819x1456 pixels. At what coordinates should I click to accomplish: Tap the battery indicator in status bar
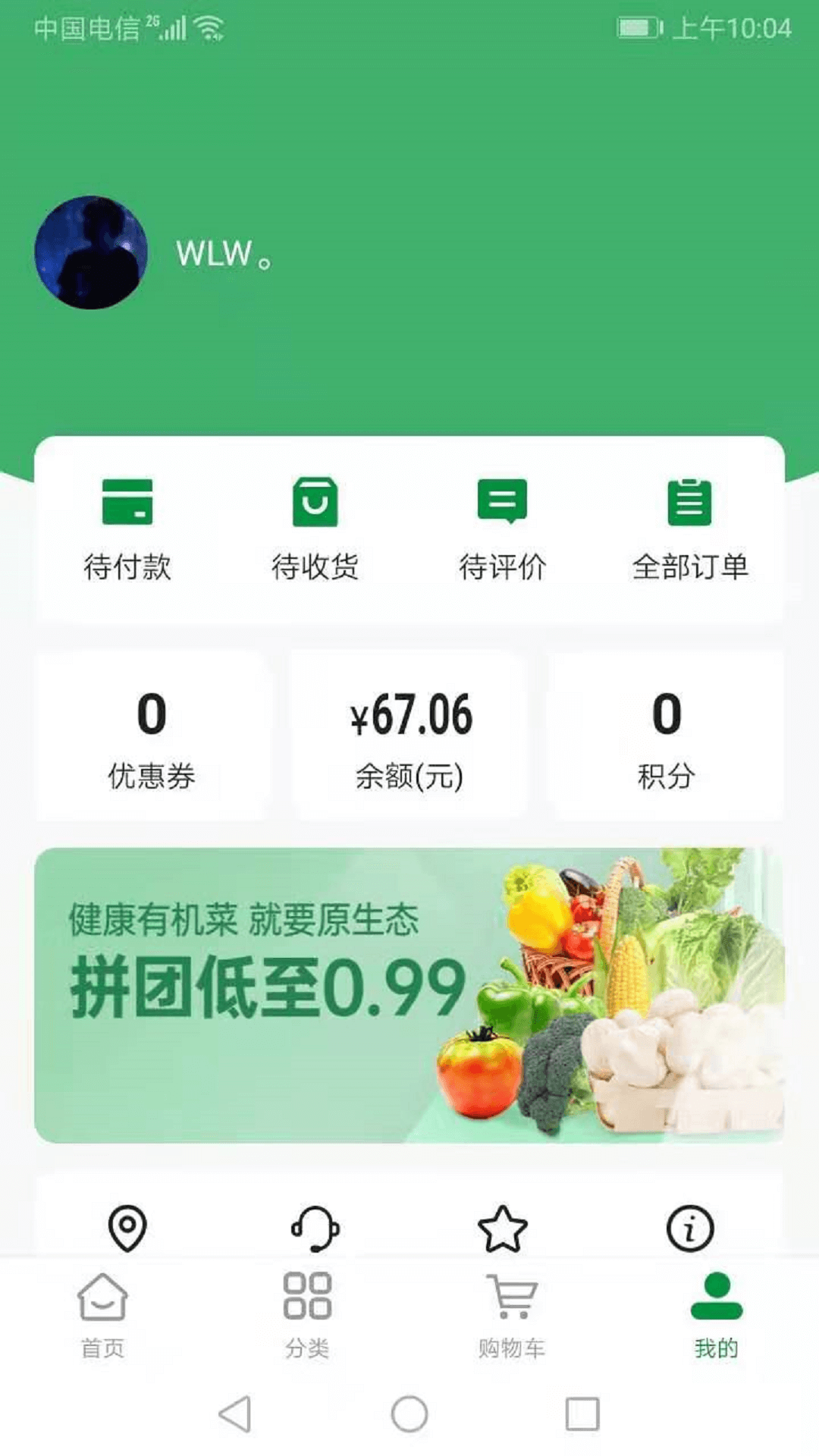635,27
